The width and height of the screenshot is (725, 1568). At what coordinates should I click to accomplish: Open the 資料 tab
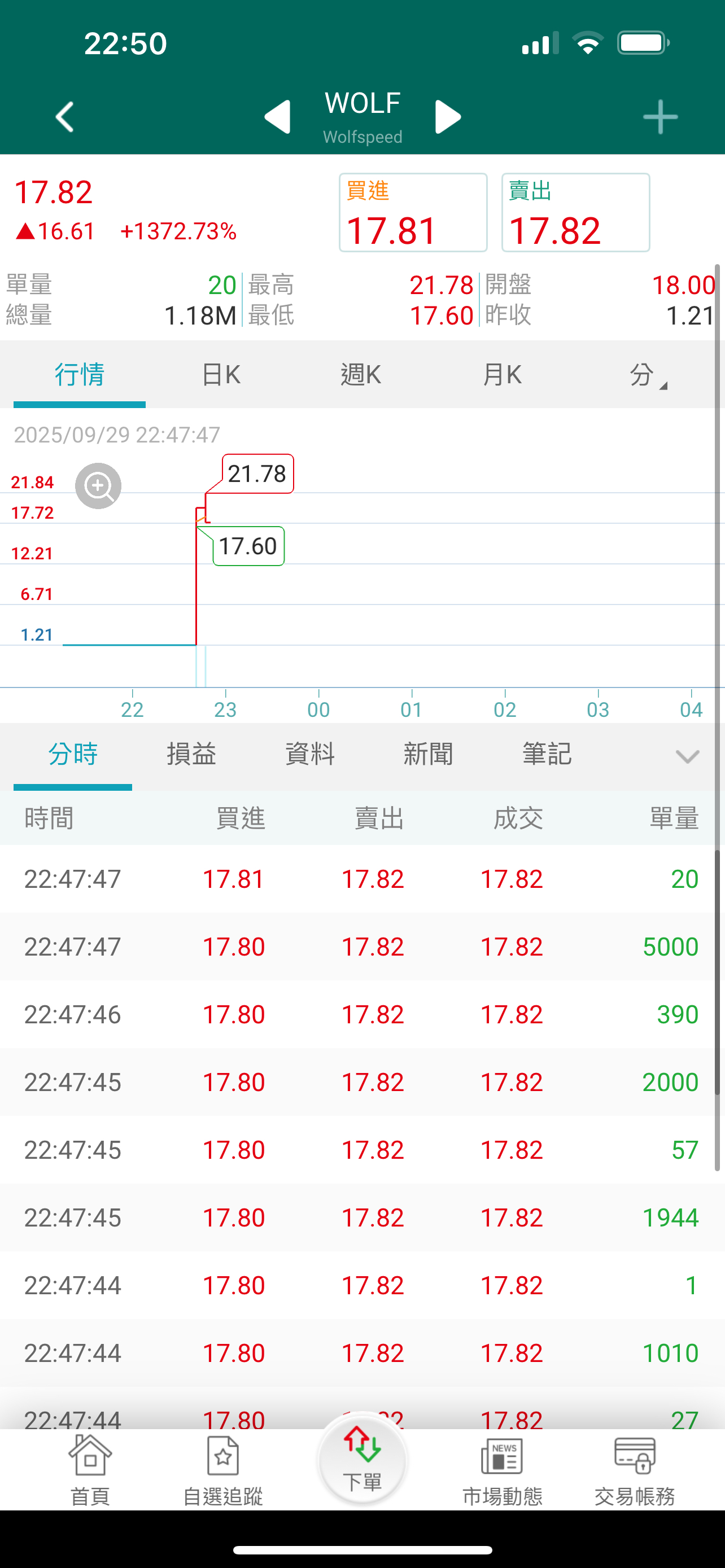coord(310,755)
